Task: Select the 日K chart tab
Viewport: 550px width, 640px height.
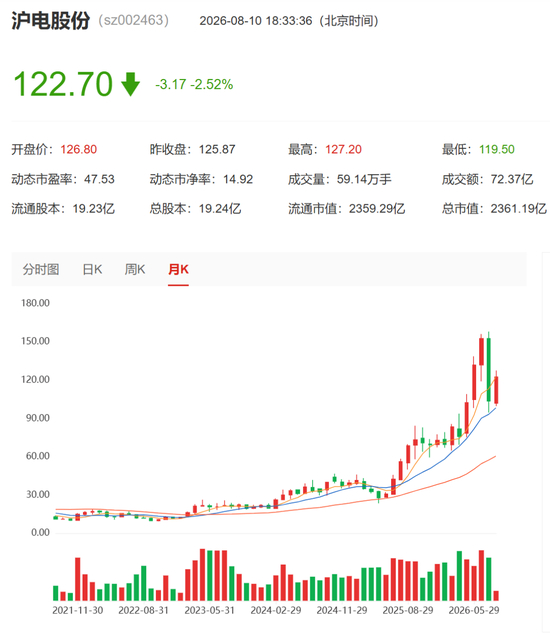Action: (x=92, y=269)
